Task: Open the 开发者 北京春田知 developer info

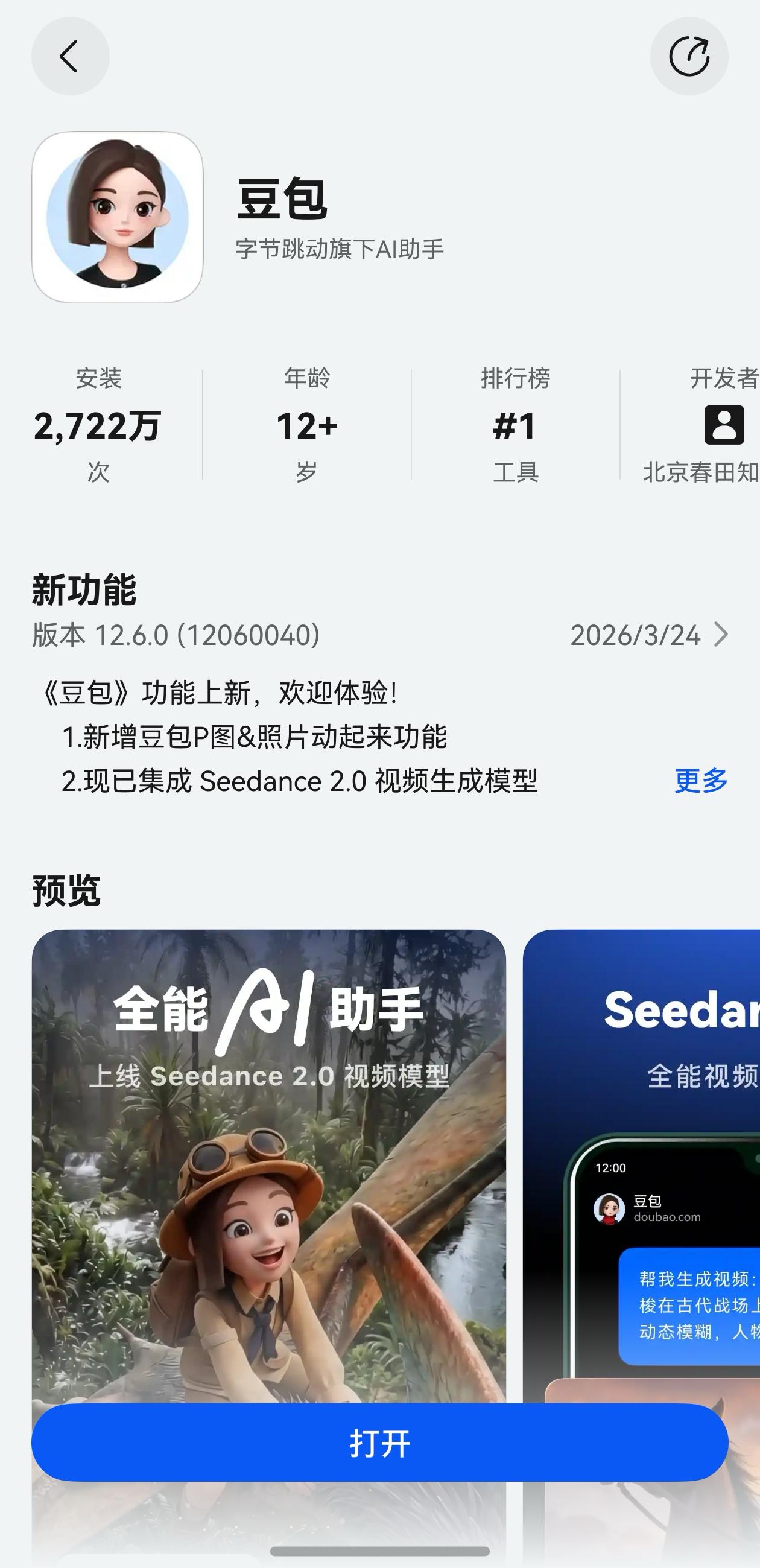Action: coord(706,426)
